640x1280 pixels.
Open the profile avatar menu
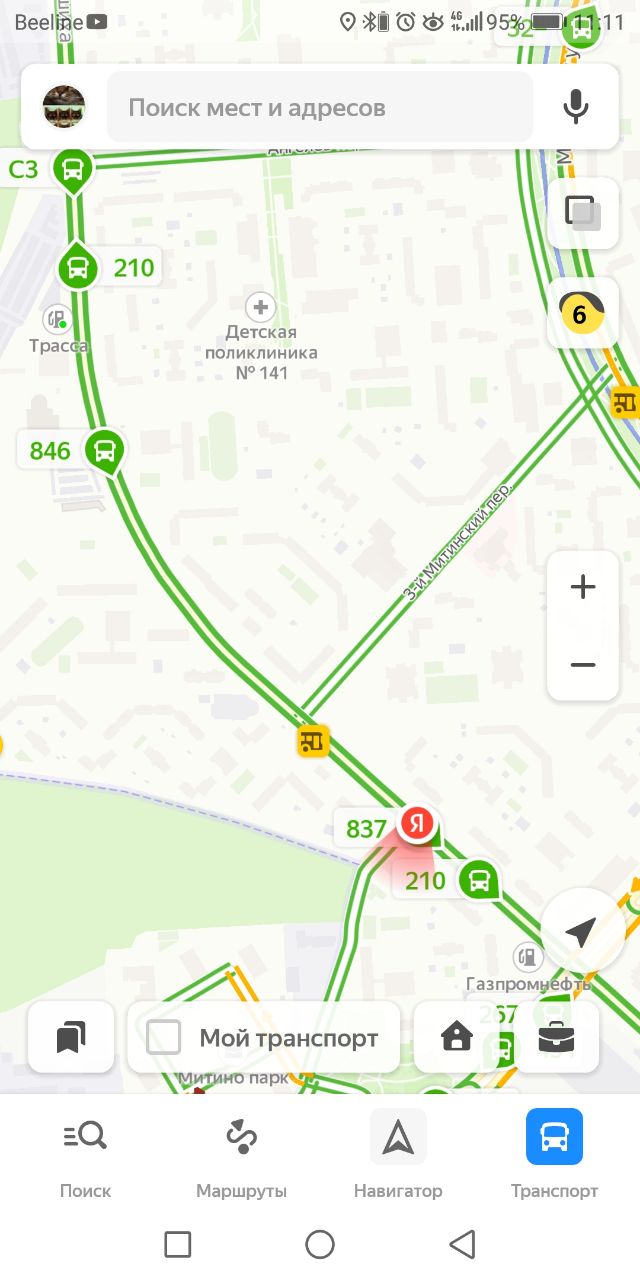[x=64, y=107]
